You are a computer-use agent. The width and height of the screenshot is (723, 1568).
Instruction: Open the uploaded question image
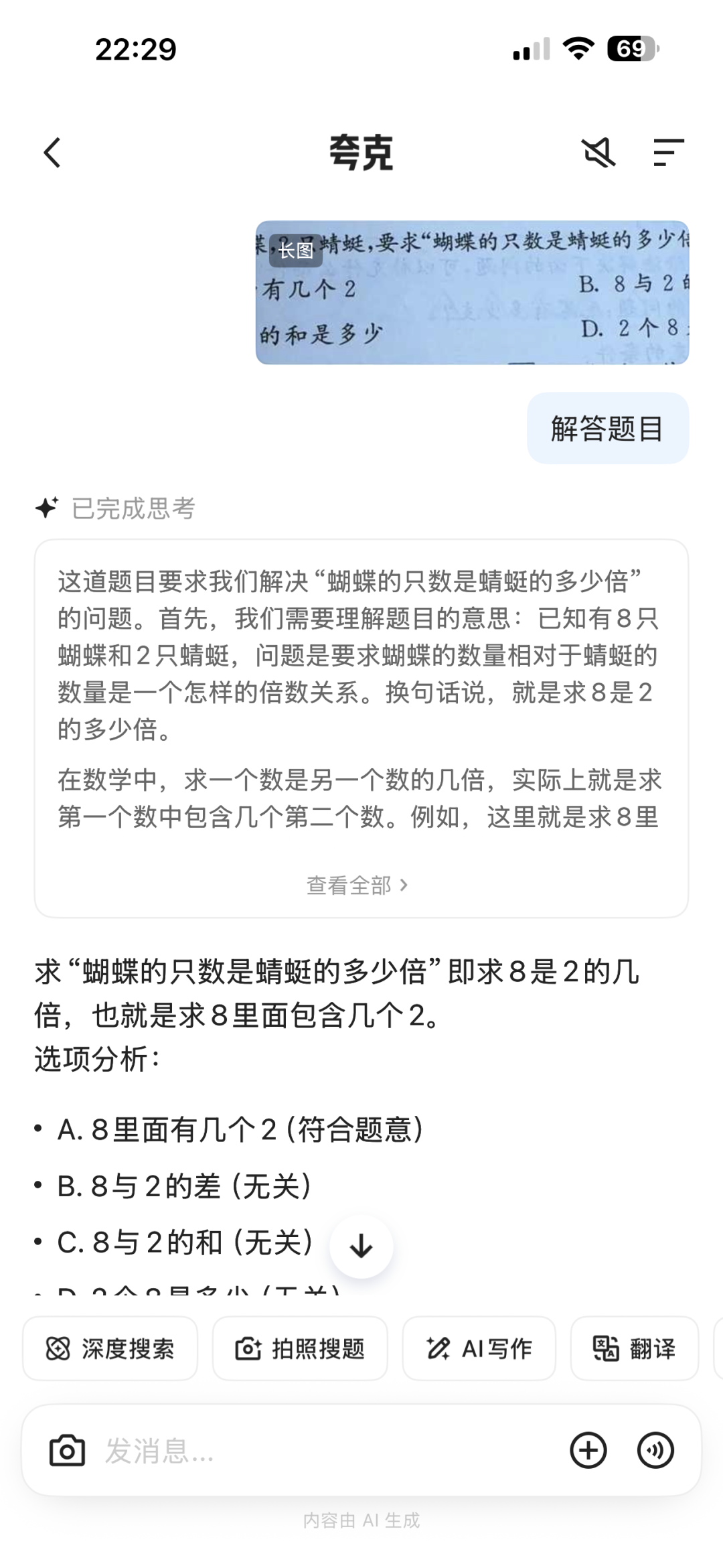472,293
